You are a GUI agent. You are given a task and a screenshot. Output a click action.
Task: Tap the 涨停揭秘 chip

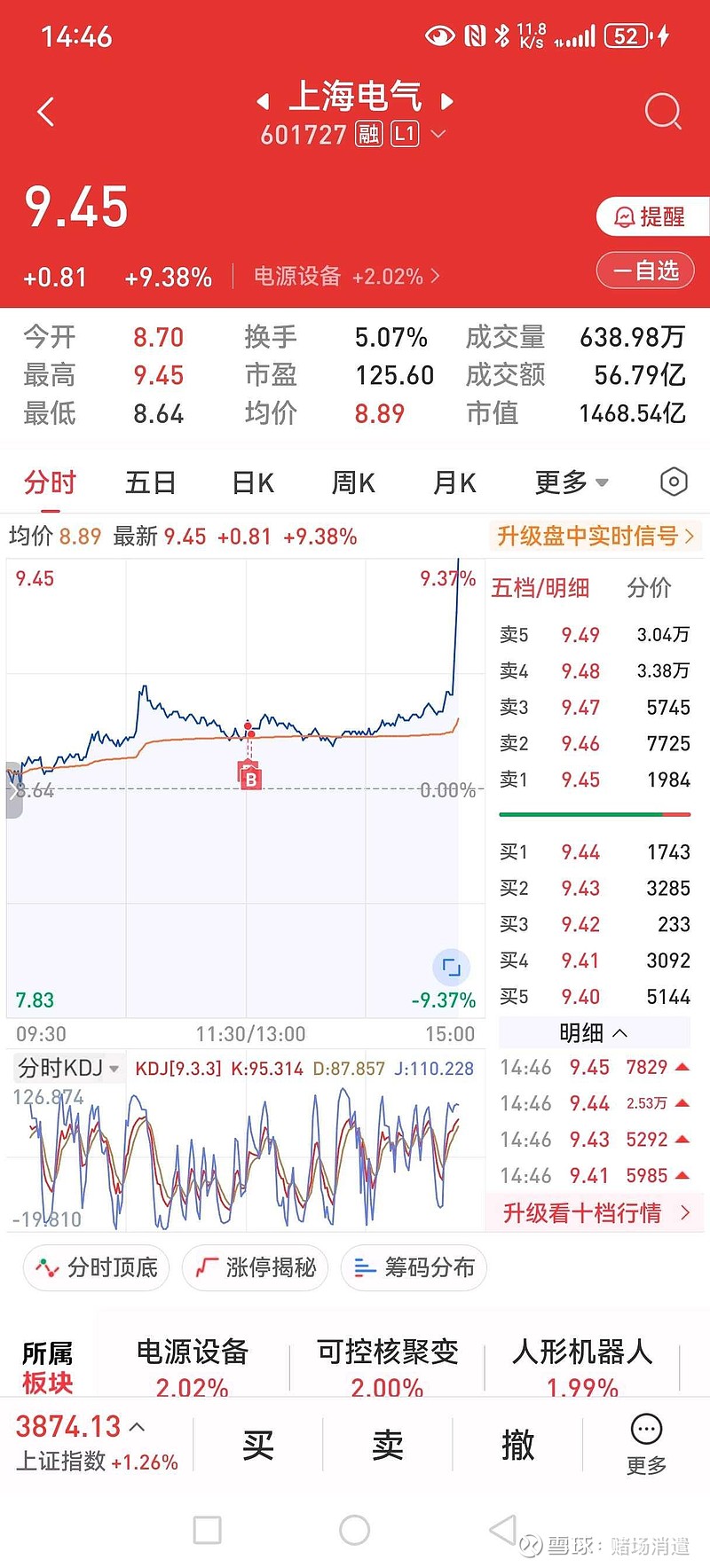[x=256, y=1267]
